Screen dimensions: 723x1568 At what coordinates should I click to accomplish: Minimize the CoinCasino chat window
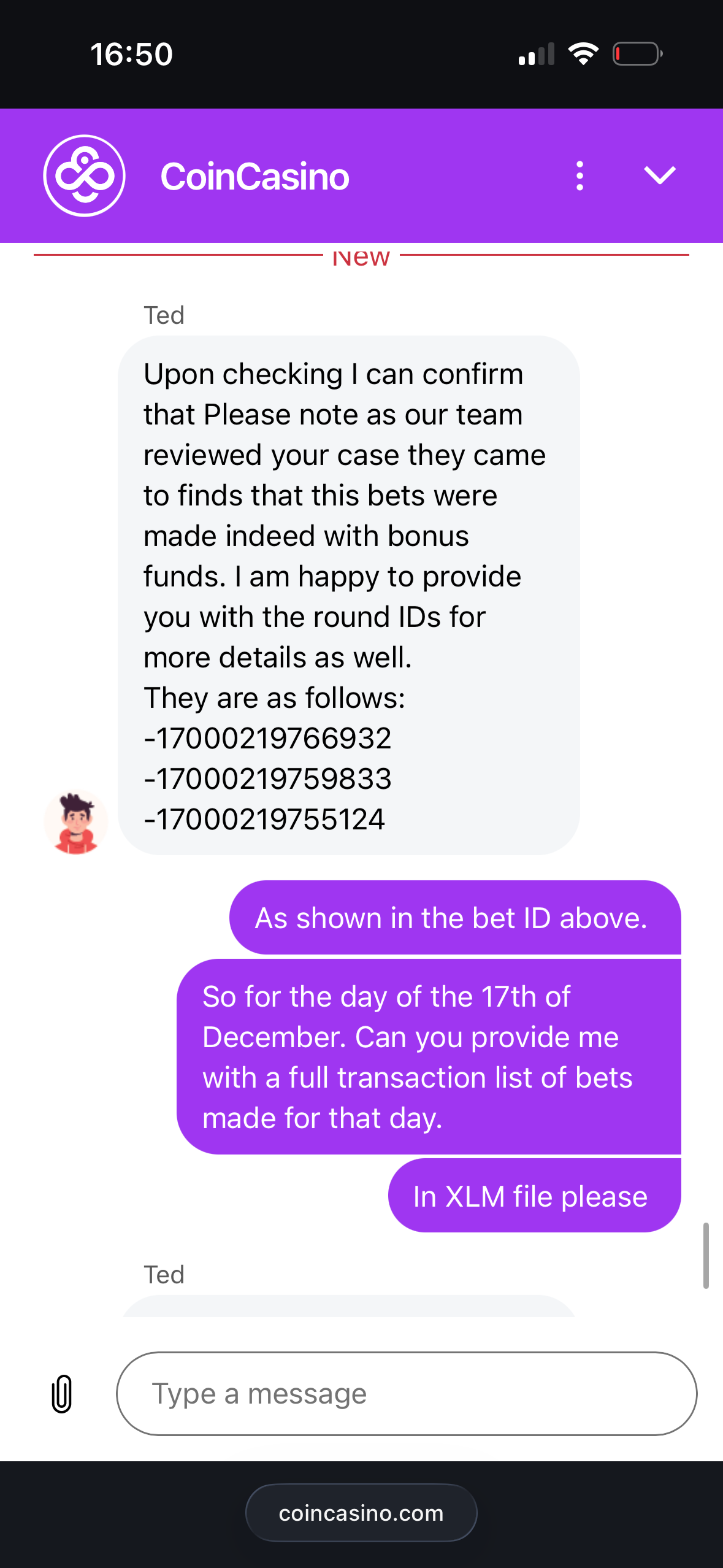(659, 175)
